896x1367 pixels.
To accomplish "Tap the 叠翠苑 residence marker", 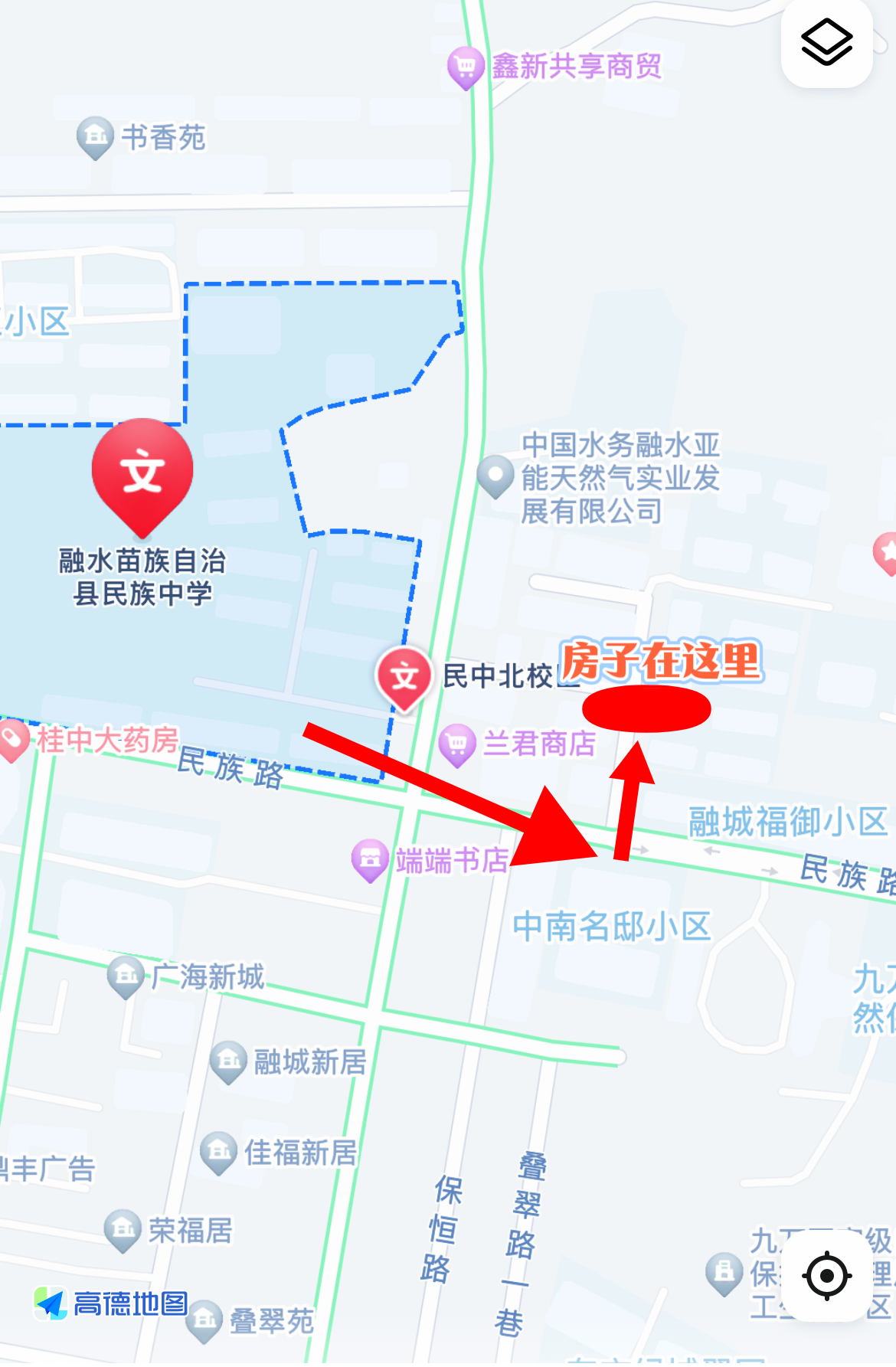I will click(204, 1320).
